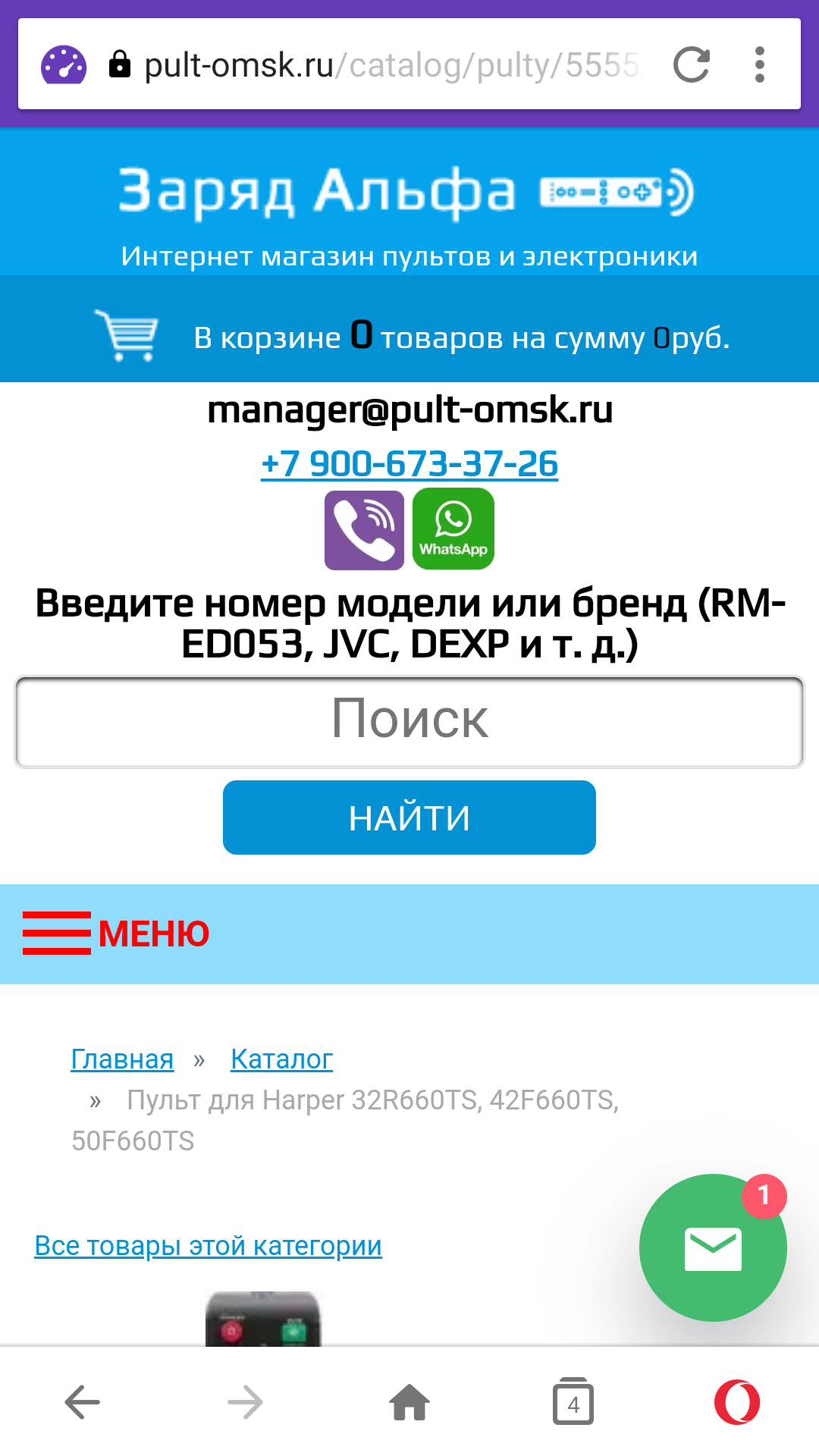Tap the НАЙТИ search button
Viewport: 819px width, 1456px height.
(x=409, y=817)
